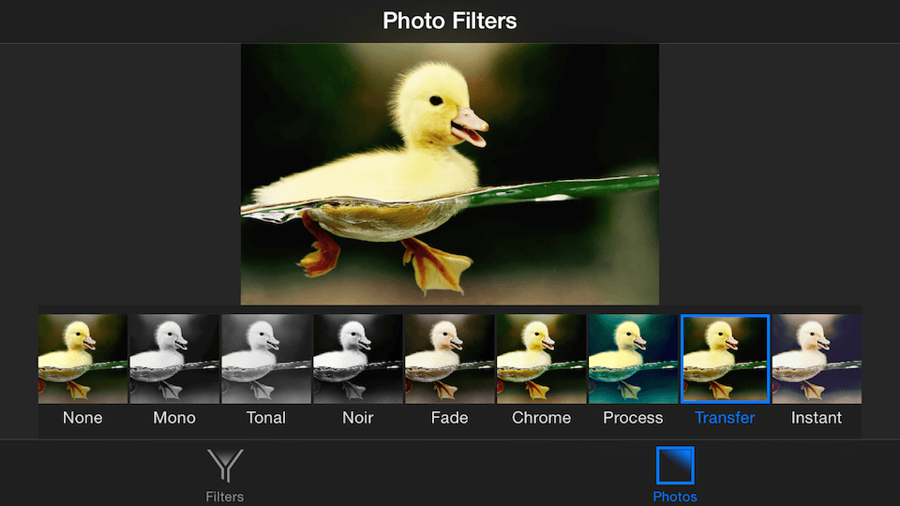Viewport: 900px width, 506px height.
Task: Apply the Process filter
Action: pos(633,360)
